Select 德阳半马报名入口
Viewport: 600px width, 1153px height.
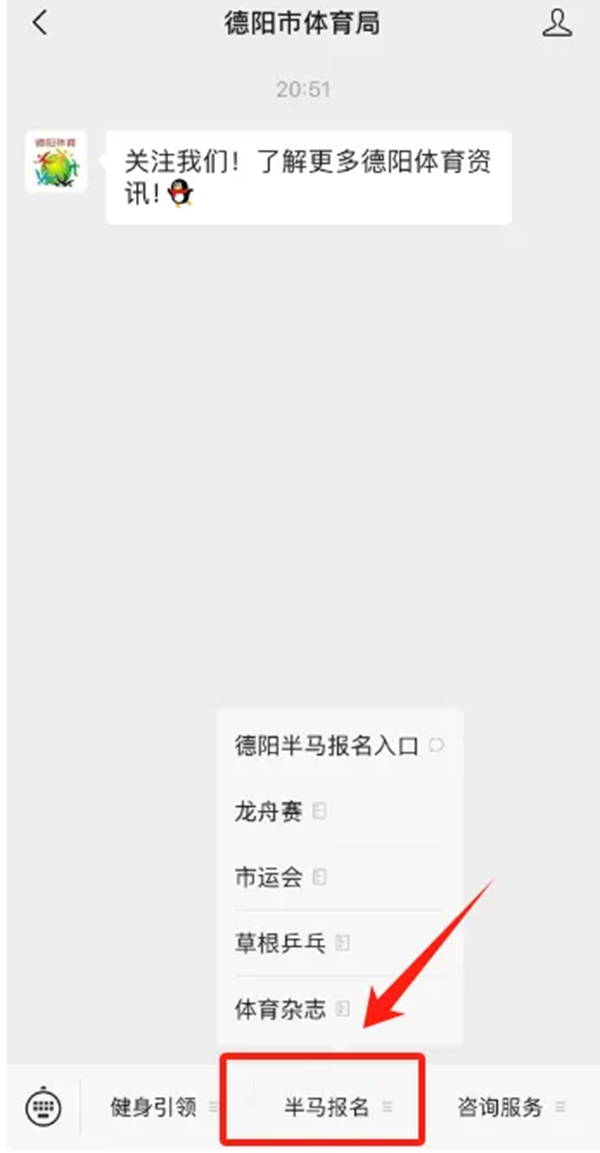(340, 746)
